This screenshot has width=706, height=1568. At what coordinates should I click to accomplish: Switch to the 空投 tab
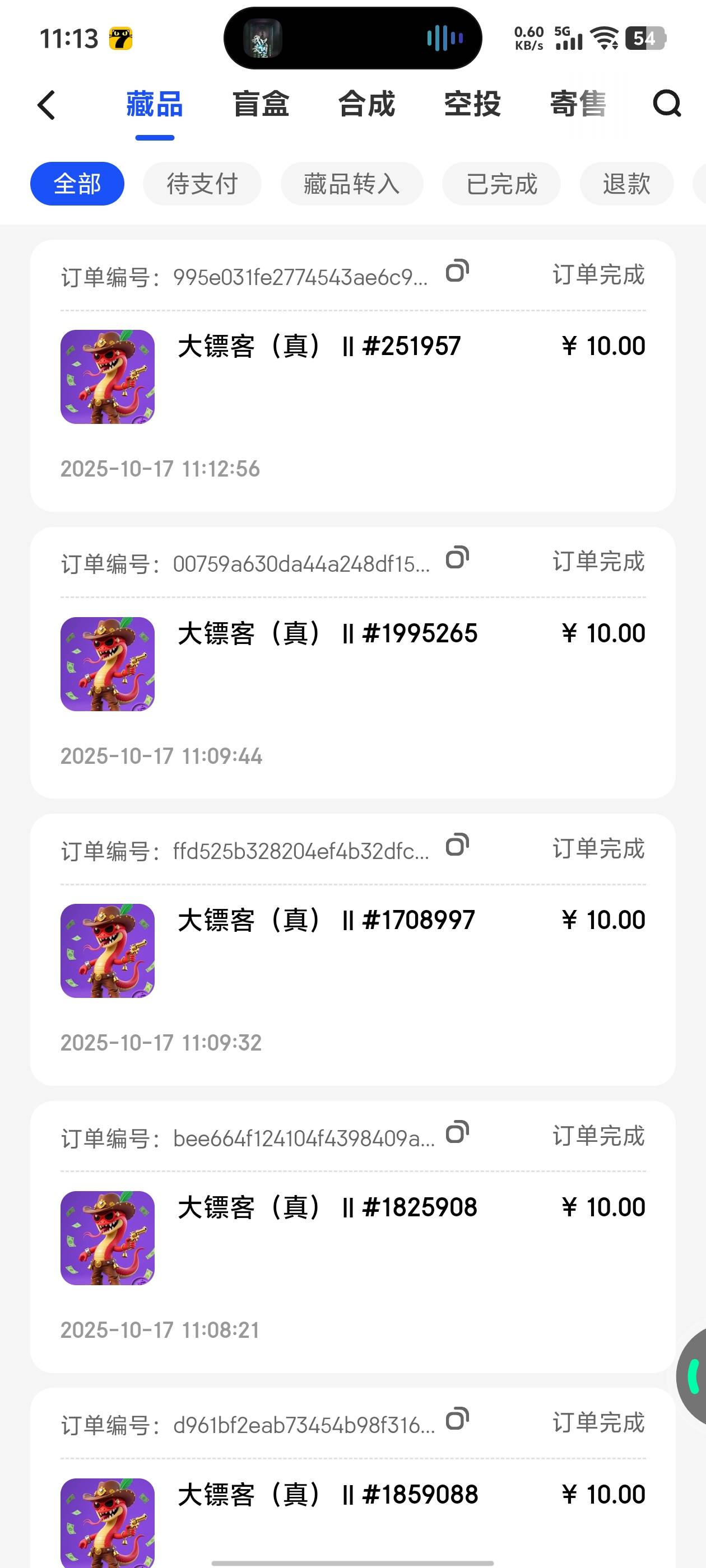click(472, 104)
